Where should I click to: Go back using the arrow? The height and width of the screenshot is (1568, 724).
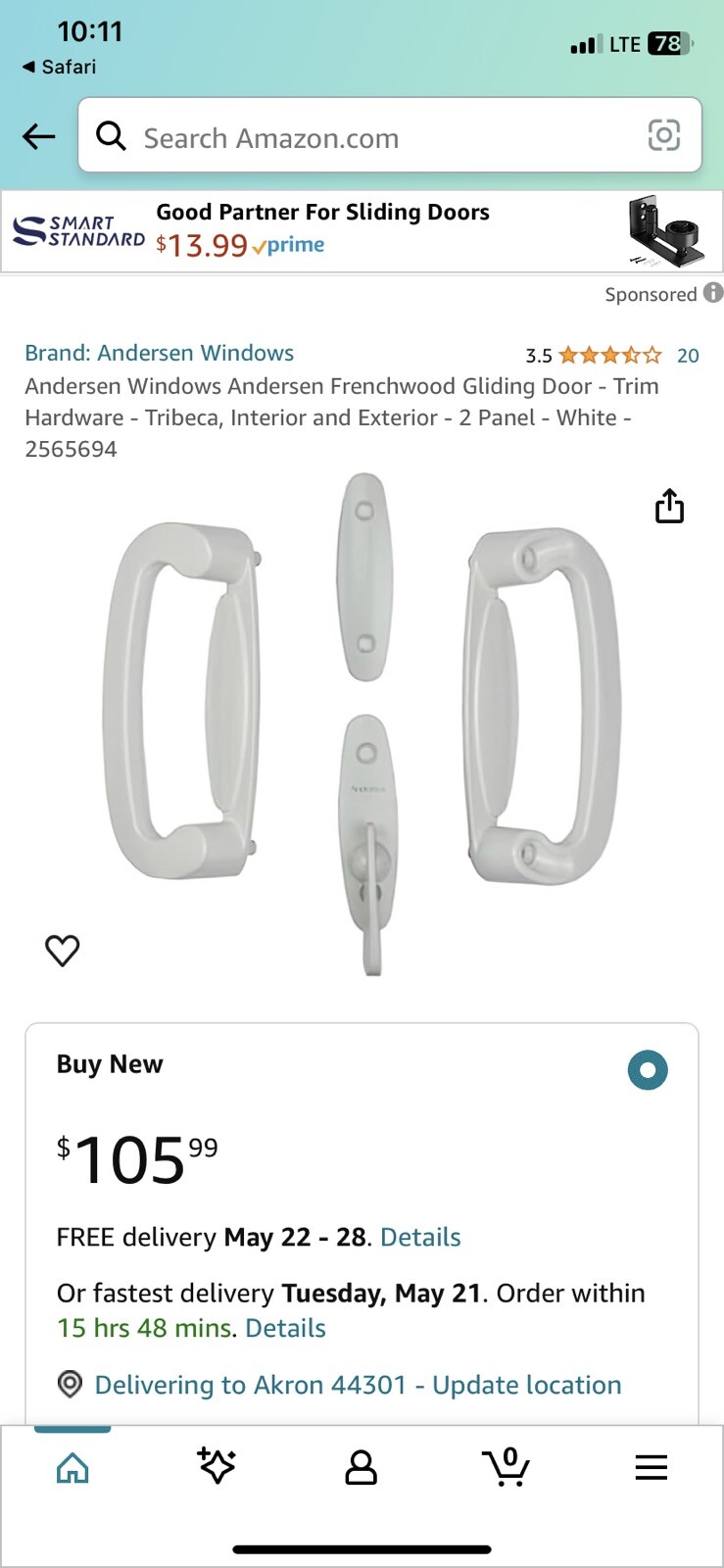click(x=37, y=136)
